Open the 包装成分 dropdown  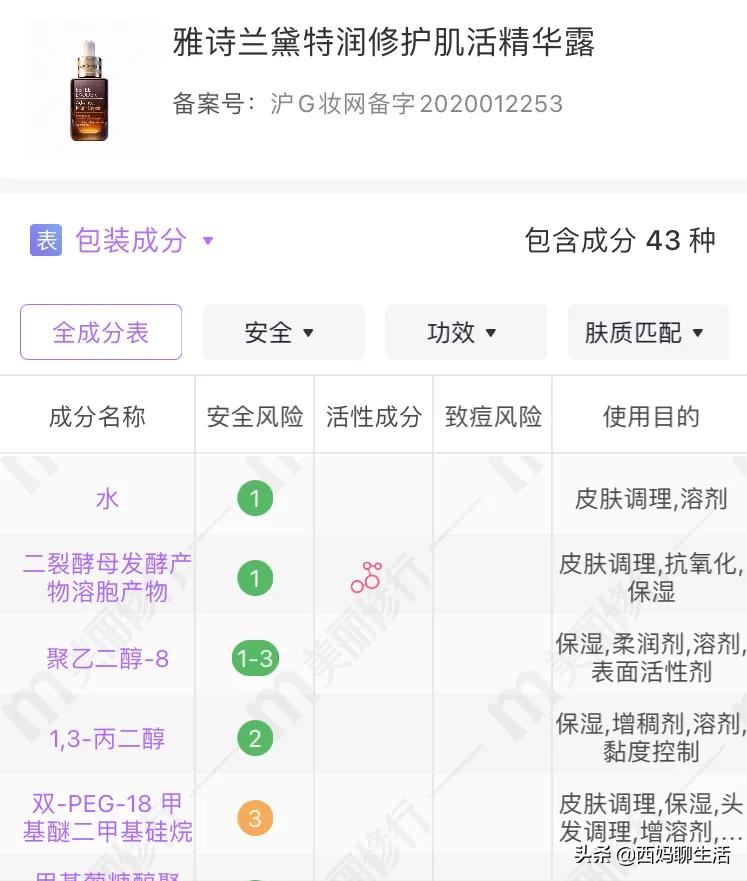click(x=130, y=240)
